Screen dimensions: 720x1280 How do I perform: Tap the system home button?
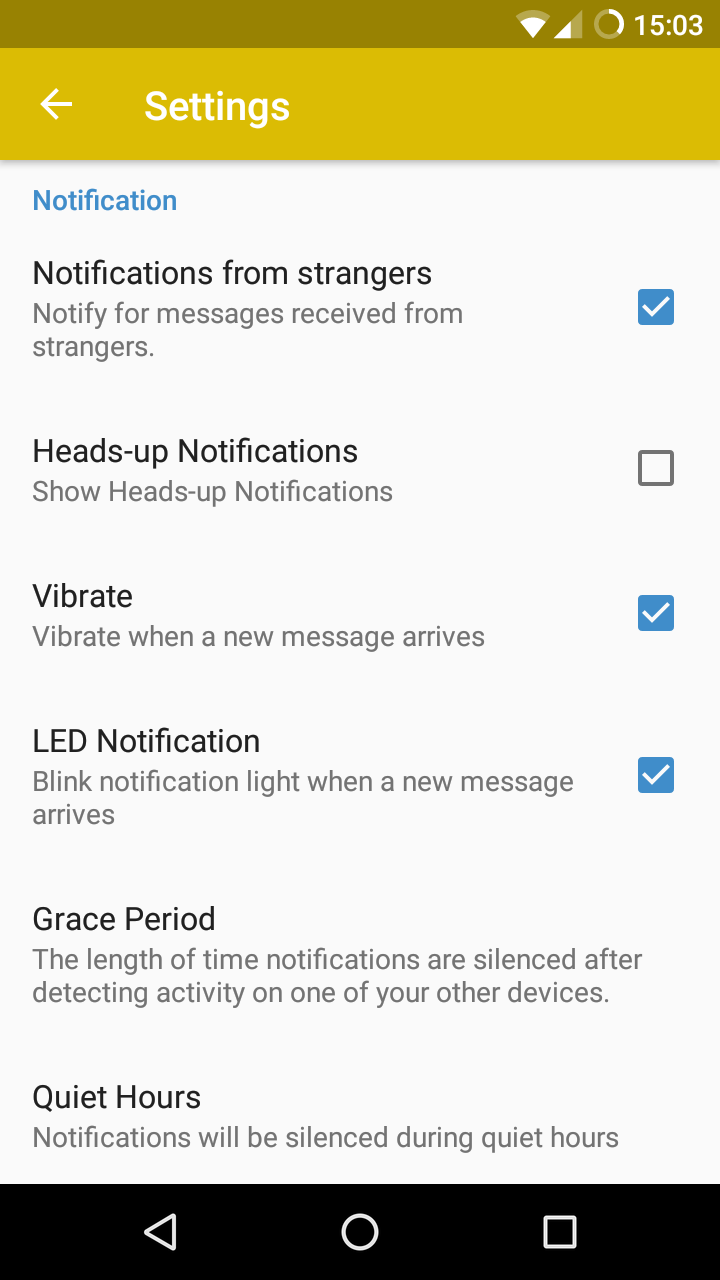click(360, 1232)
